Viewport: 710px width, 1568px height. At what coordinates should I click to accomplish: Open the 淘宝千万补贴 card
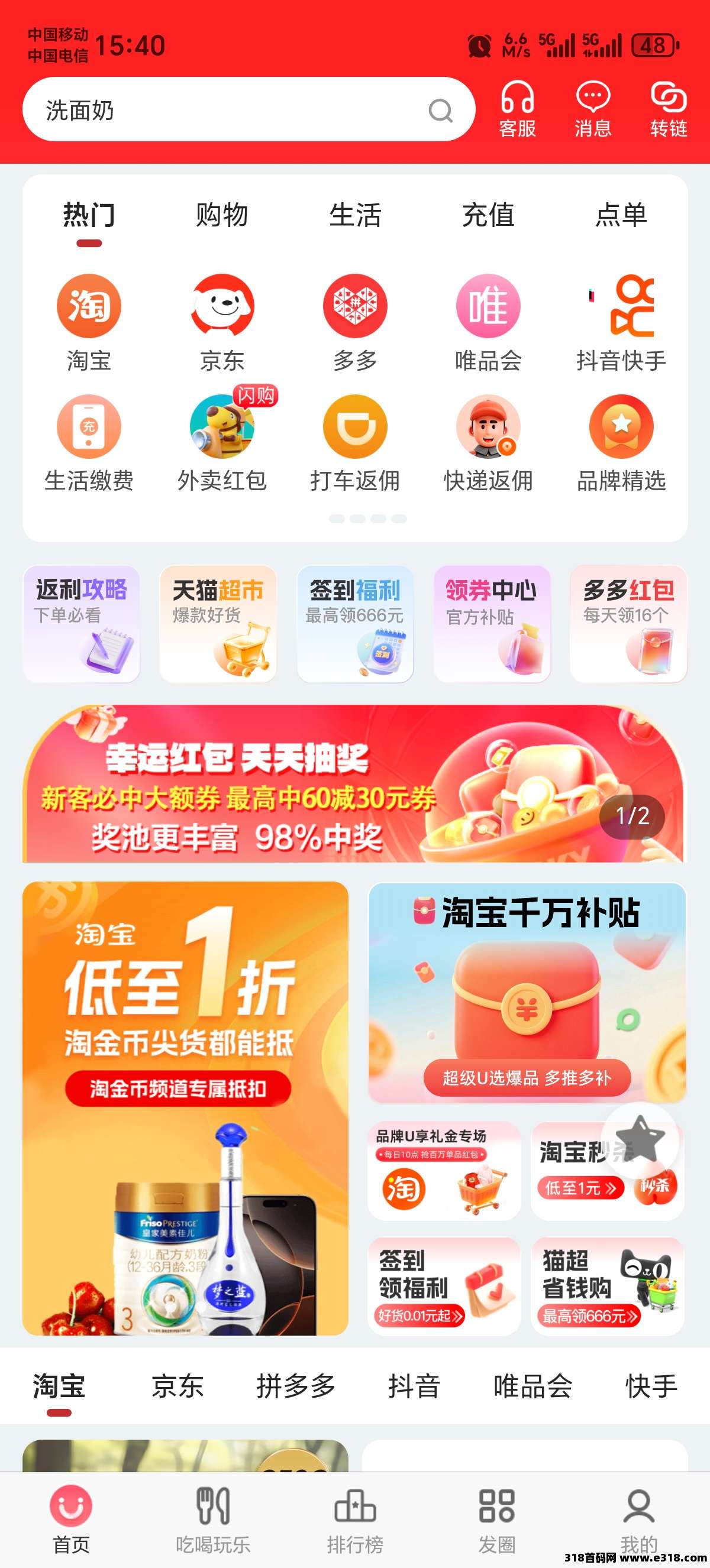[x=527, y=992]
